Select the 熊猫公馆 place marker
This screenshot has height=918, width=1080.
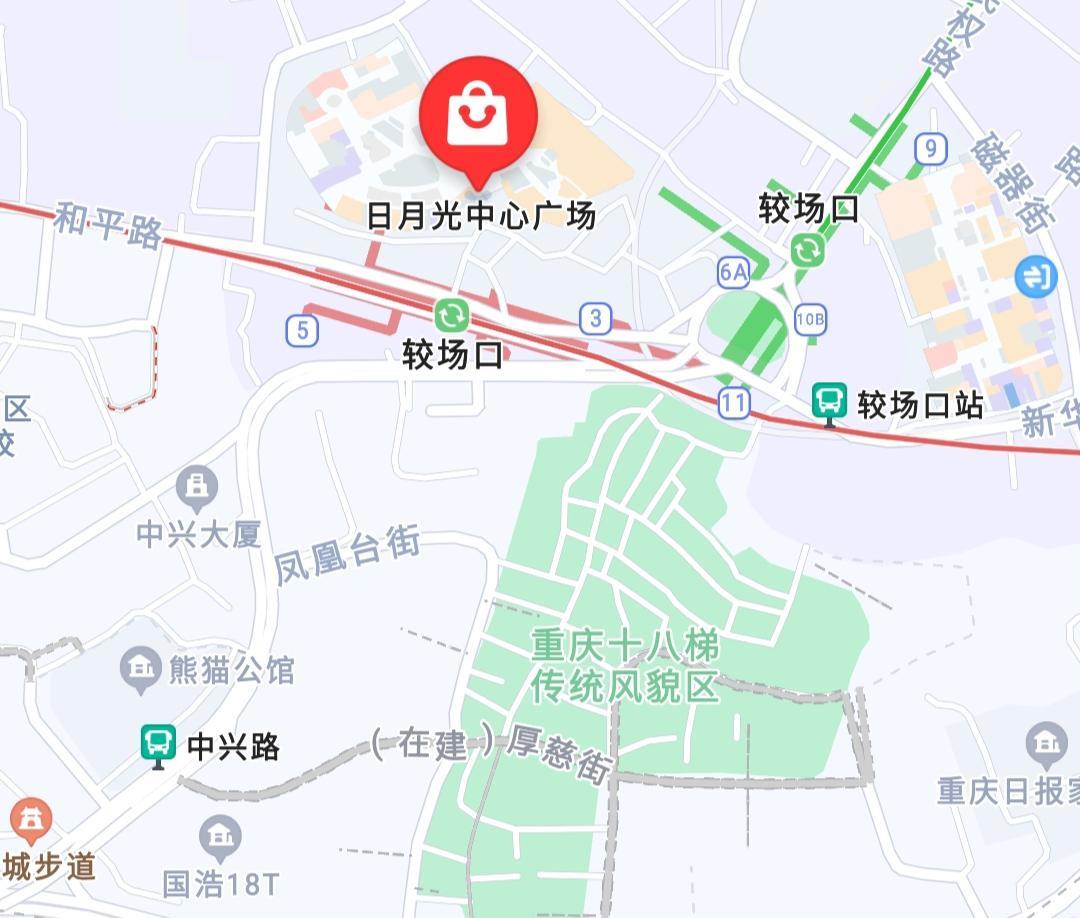tap(141, 669)
